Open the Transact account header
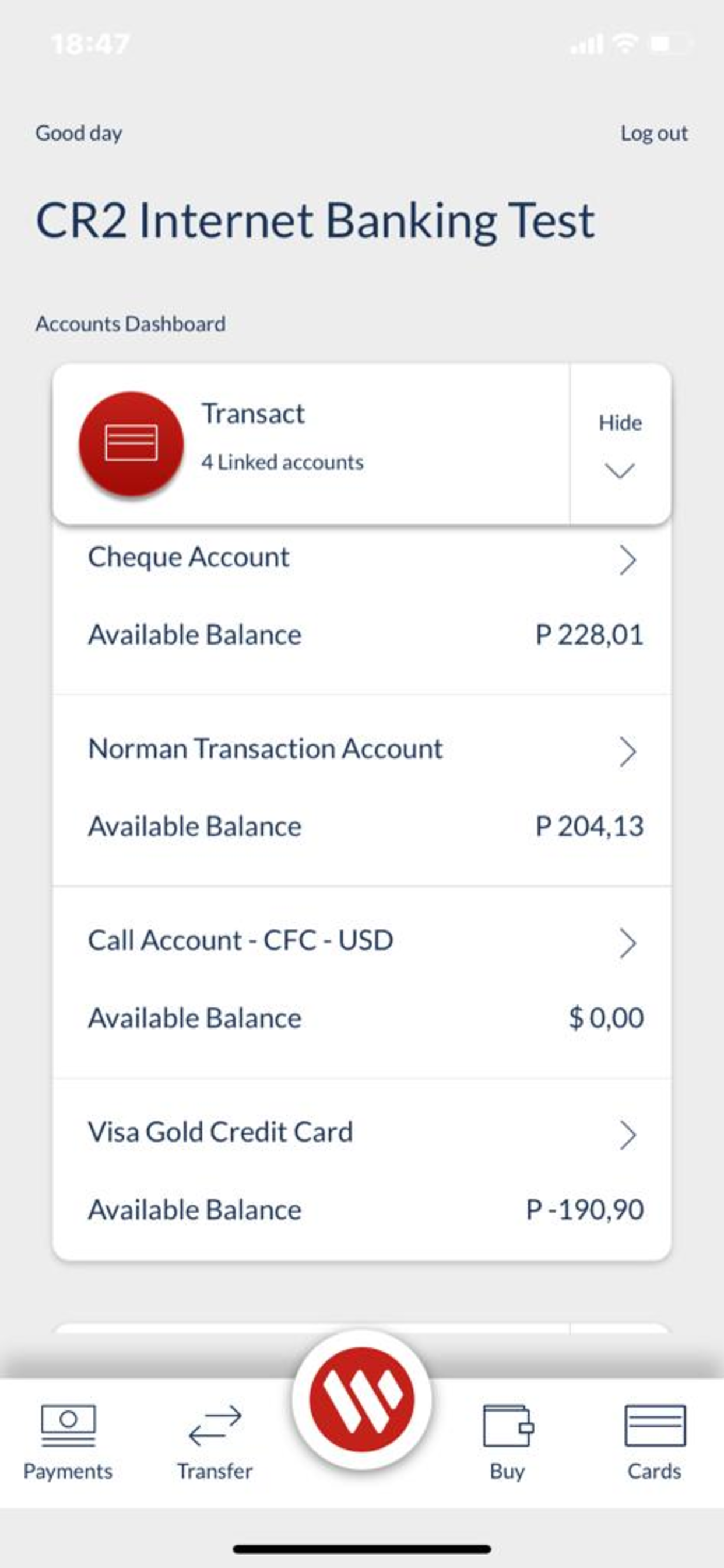This screenshot has height=1568, width=724. [252, 414]
